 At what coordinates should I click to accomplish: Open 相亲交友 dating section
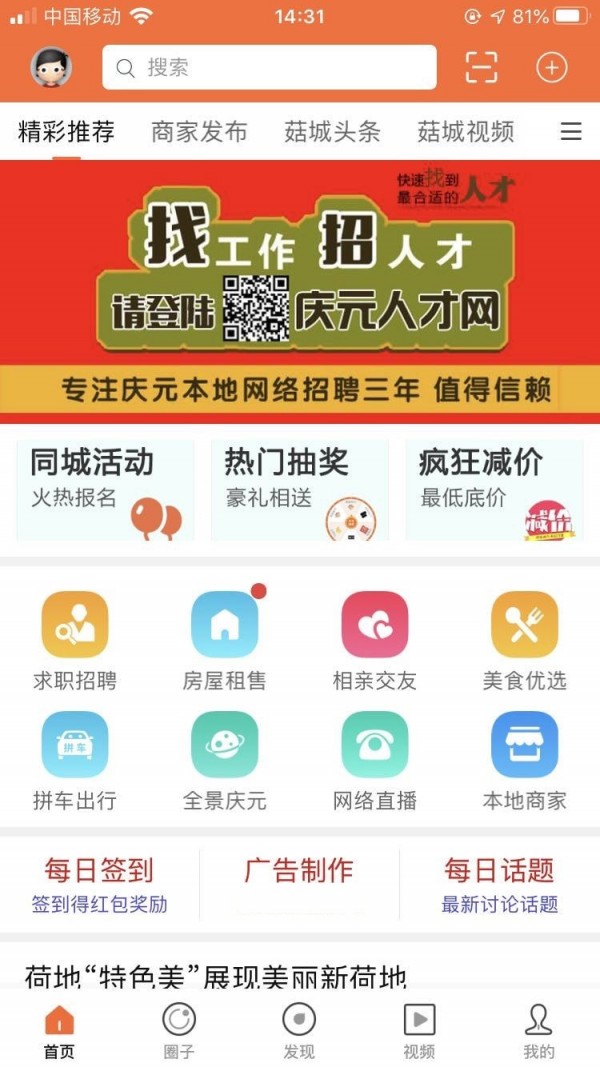[x=375, y=640]
